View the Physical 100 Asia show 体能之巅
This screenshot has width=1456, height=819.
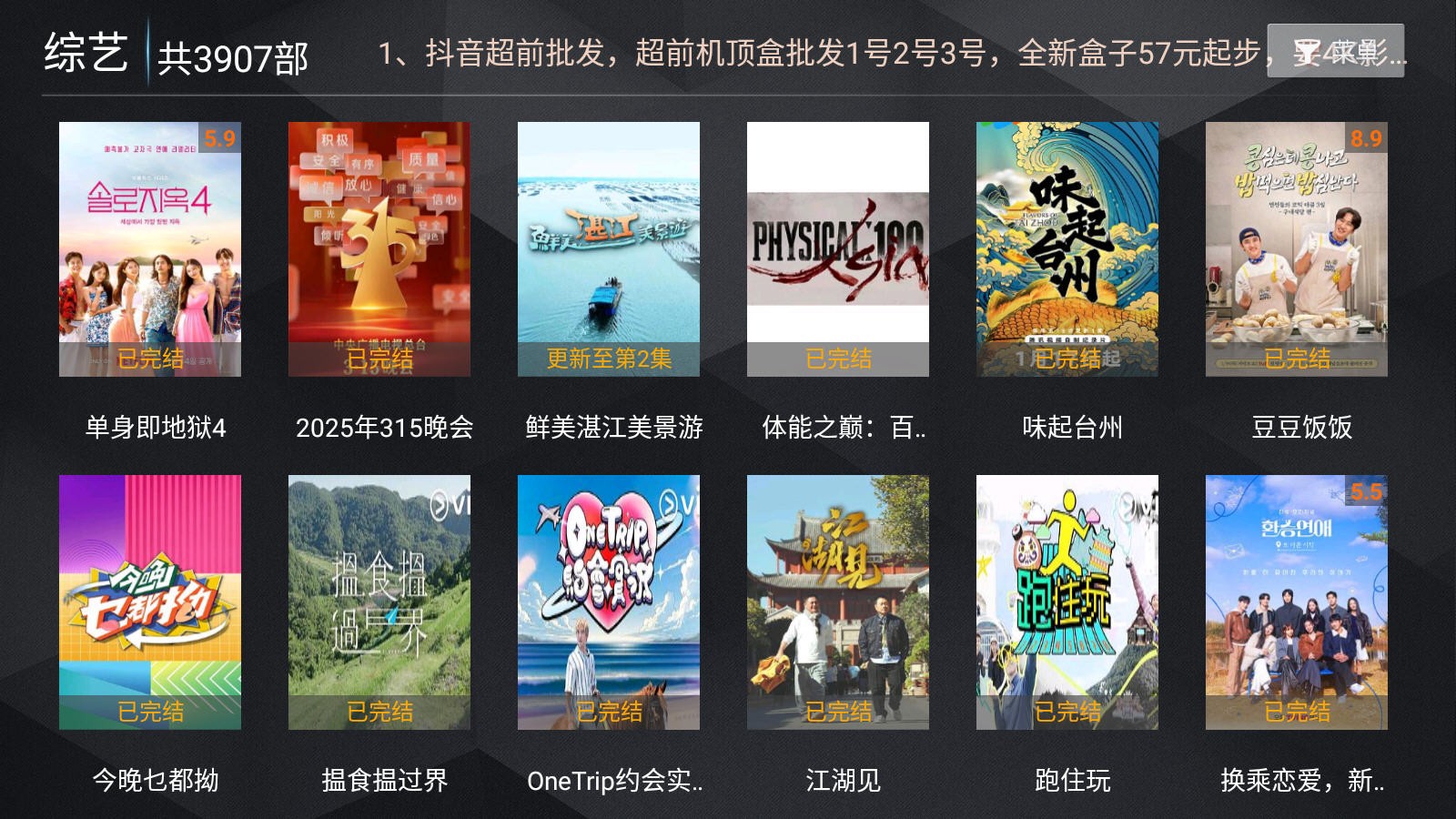[838, 249]
